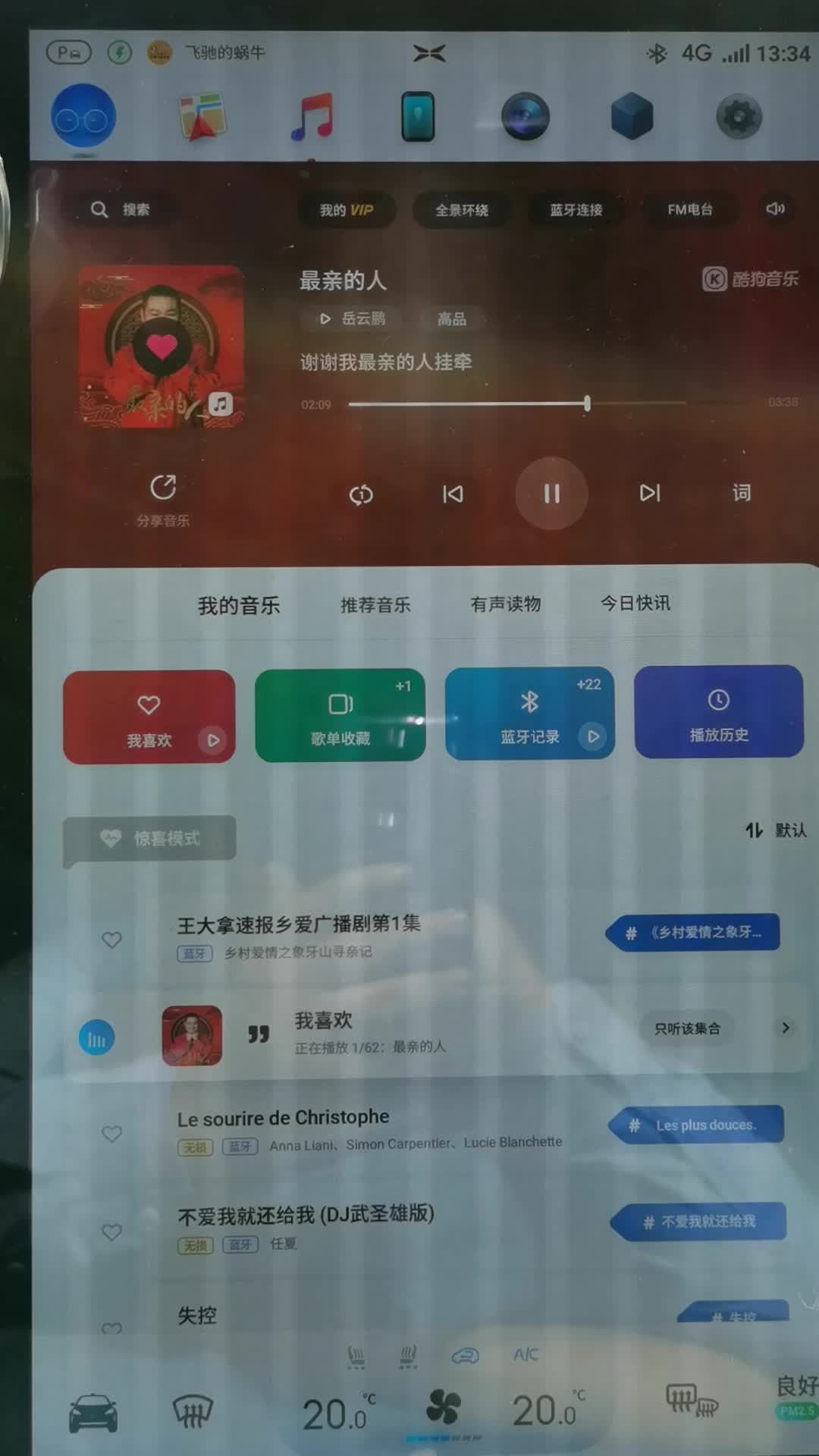
Task: Enable 惊喜模式 surprise mode
Action: point(150,839)
